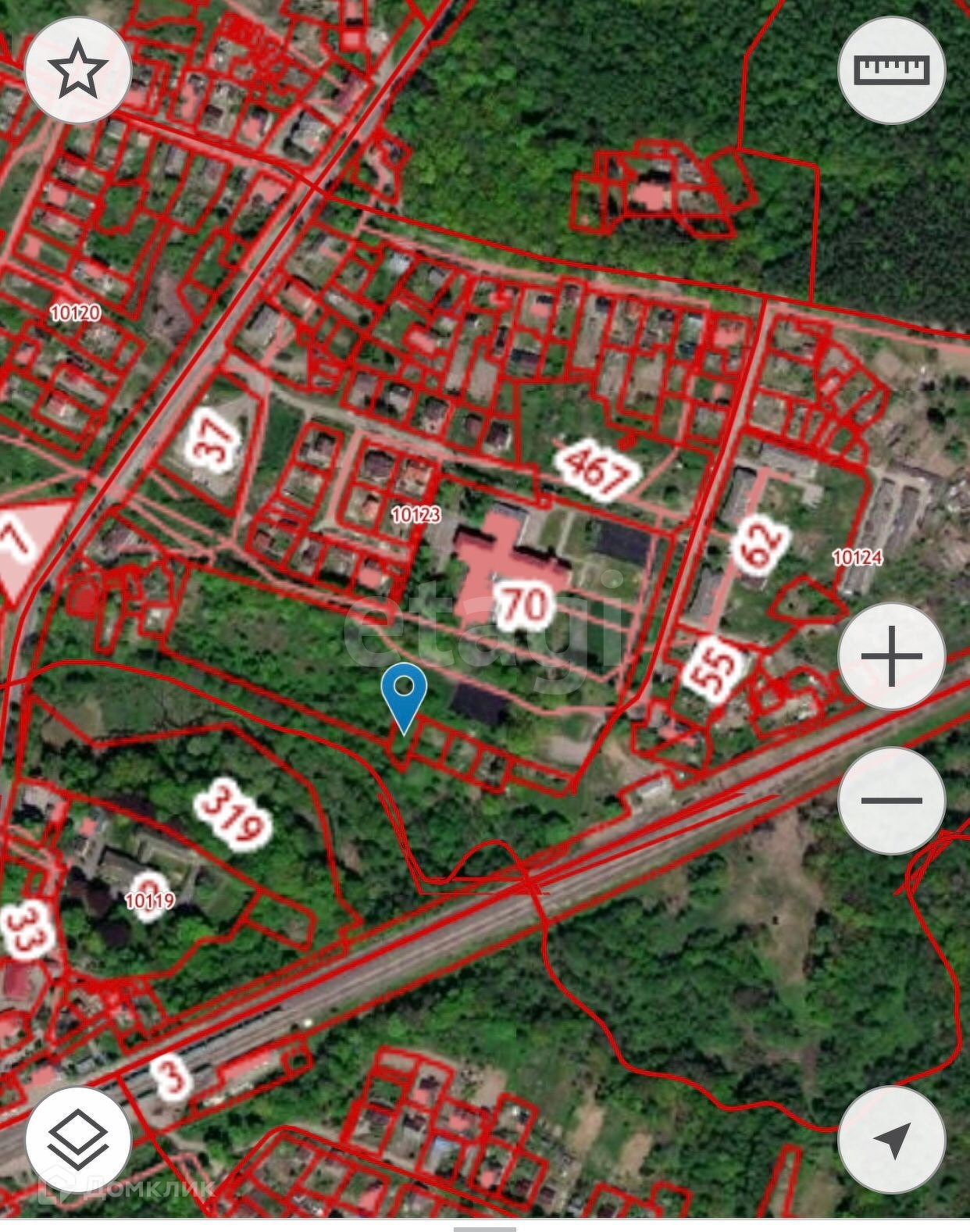
Task: Open the ruler measurement tool
Action: (x=891, y=70)
